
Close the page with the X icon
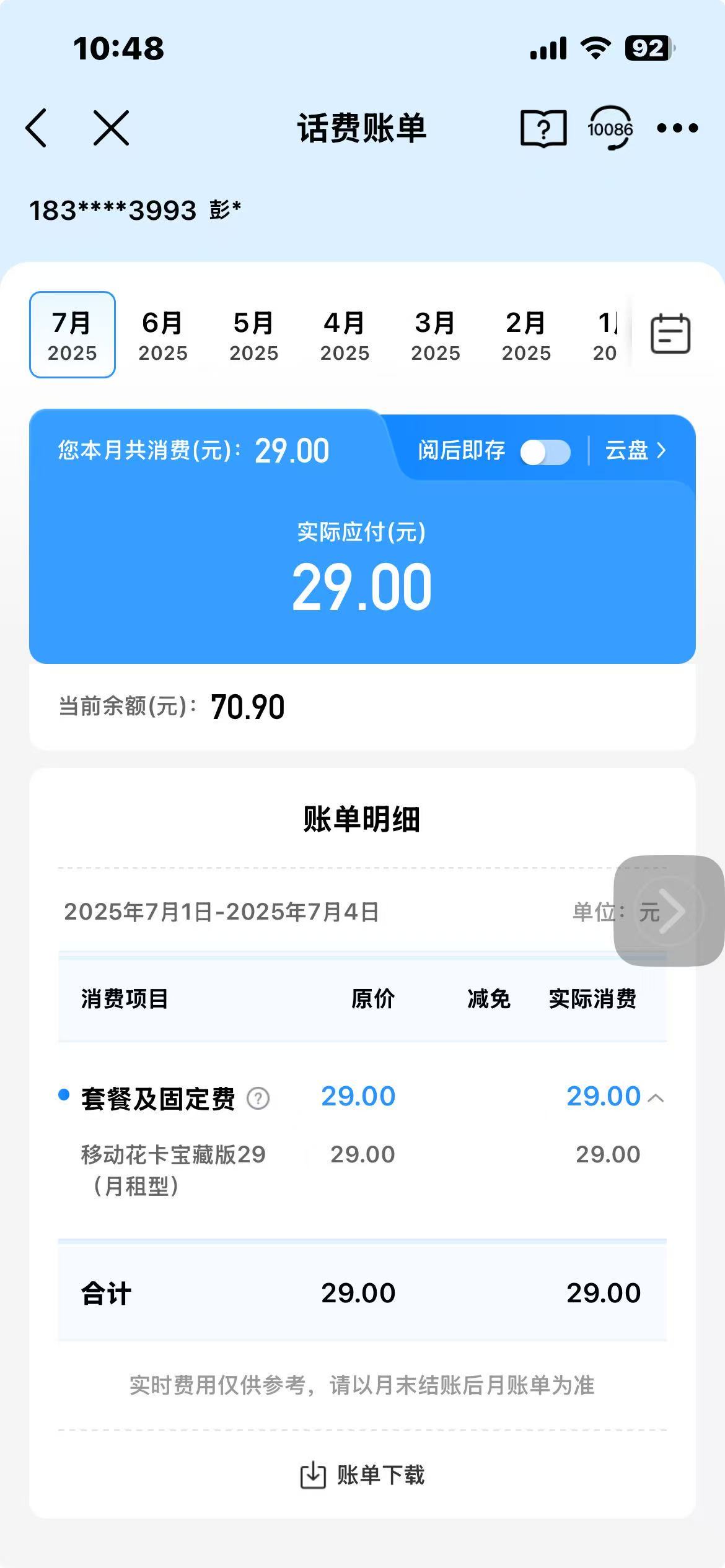point(112,128)
